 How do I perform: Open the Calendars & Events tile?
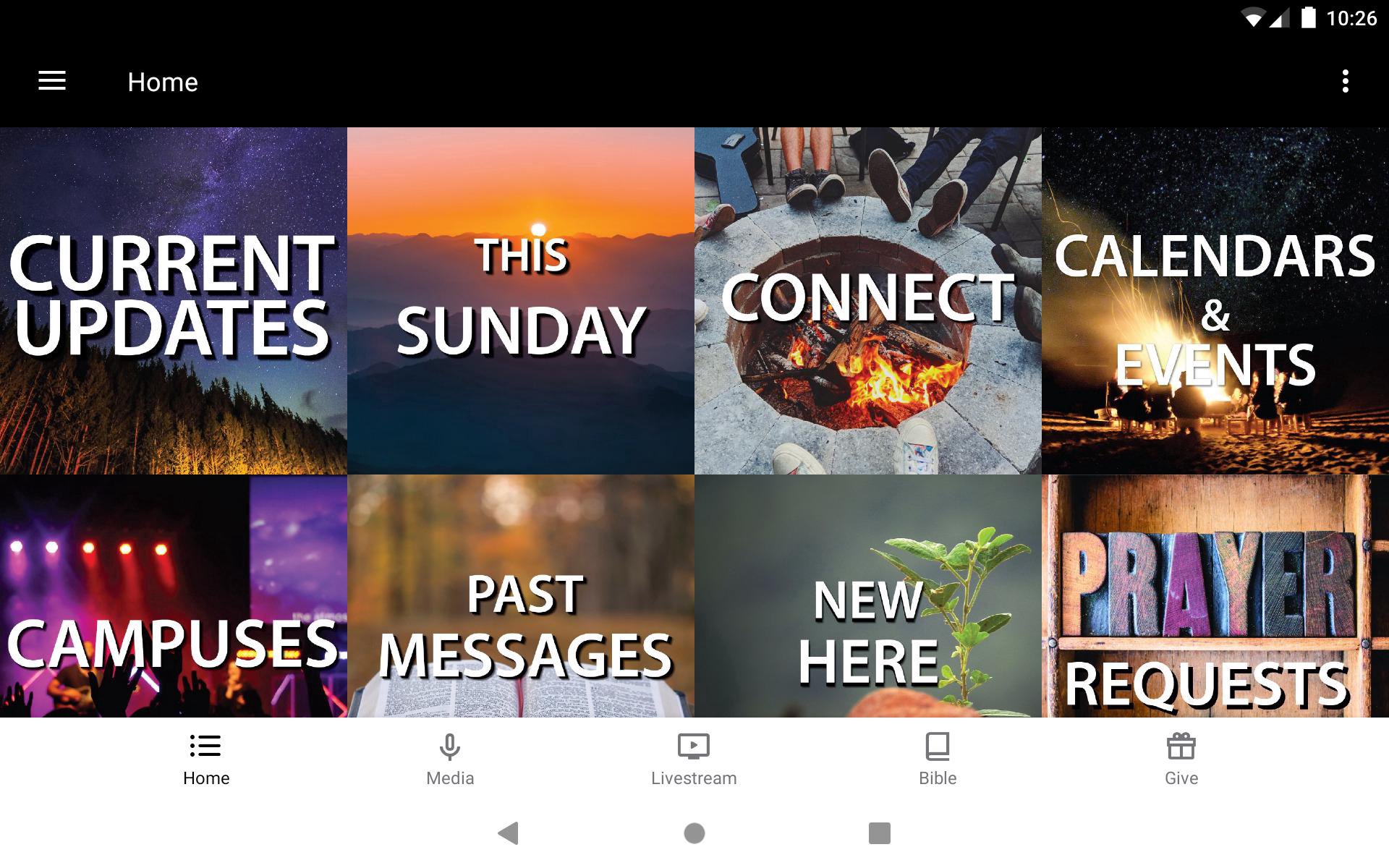[1215, 300]
